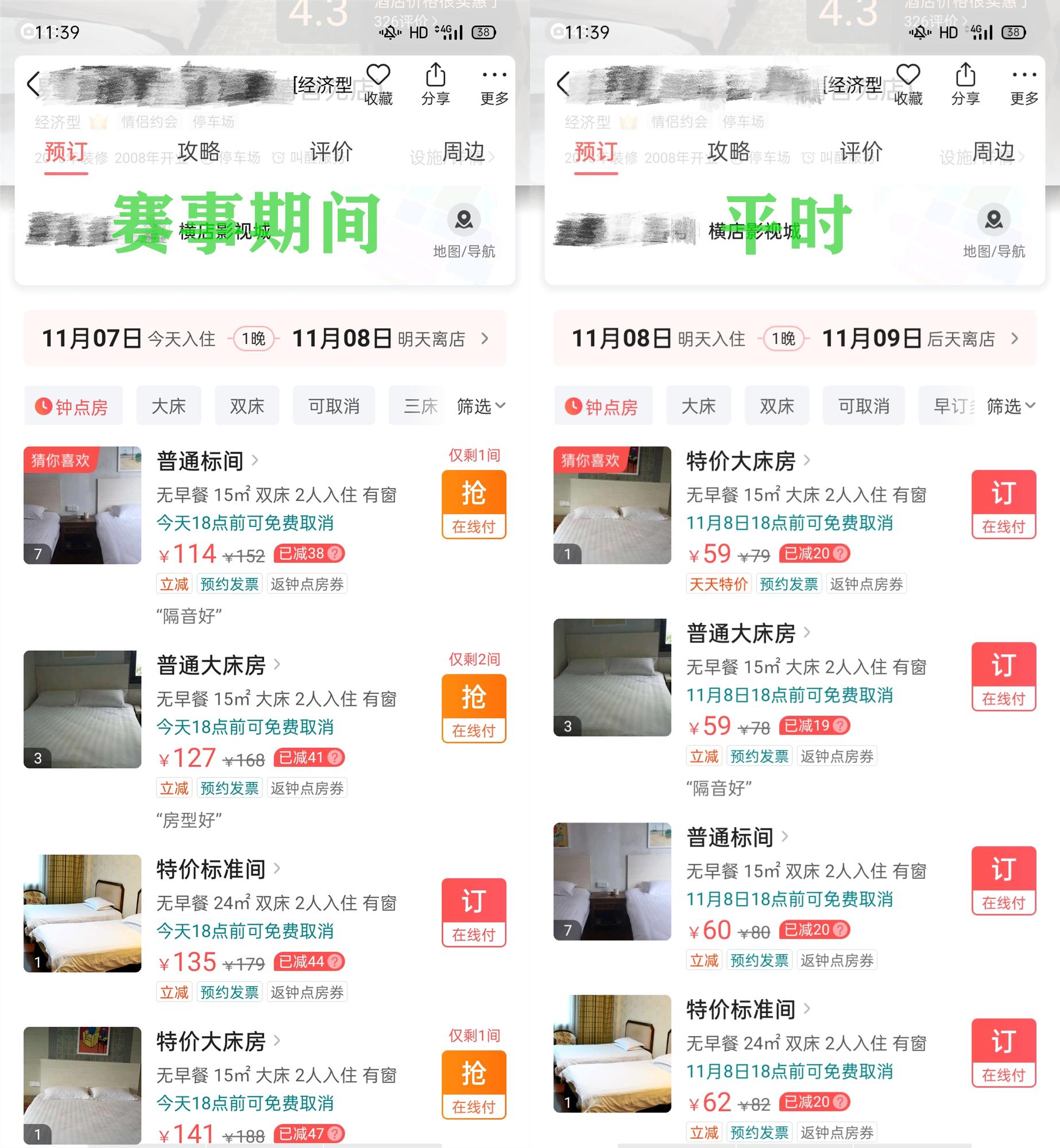Enable the 可取消 cancellation filter
This screenshot has width=1060, height=1148.
pos(334,406)
